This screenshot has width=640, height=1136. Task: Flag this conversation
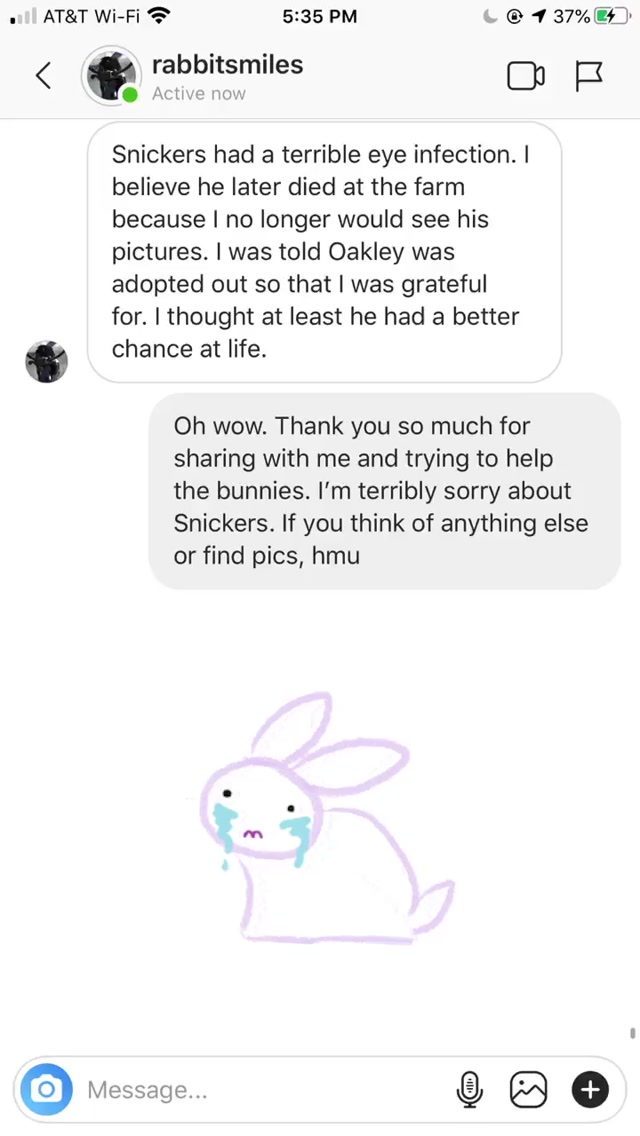589,76
